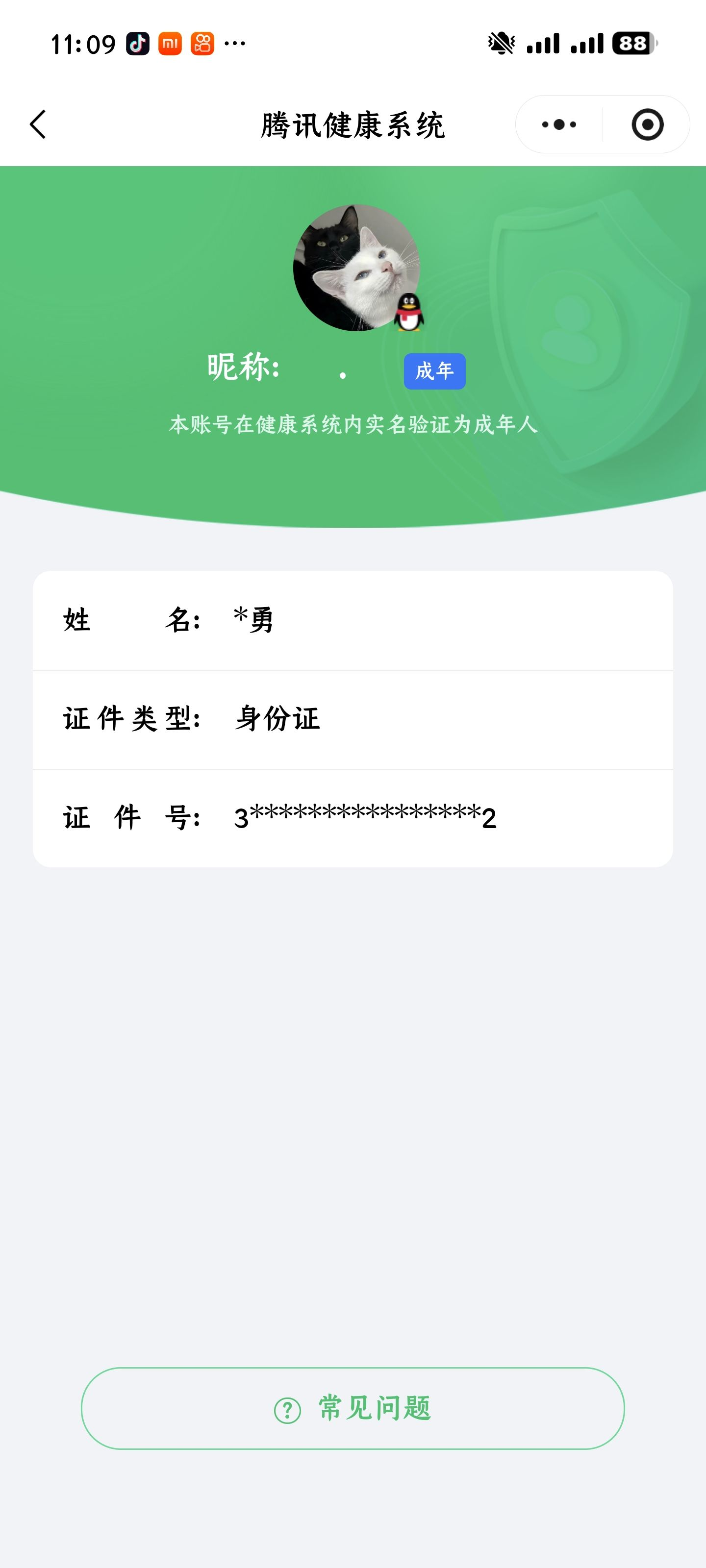The height and width of the screenshot is (1568, 706).
Task: Tap the muted notifications bell icon
Action: coord(499,43)
